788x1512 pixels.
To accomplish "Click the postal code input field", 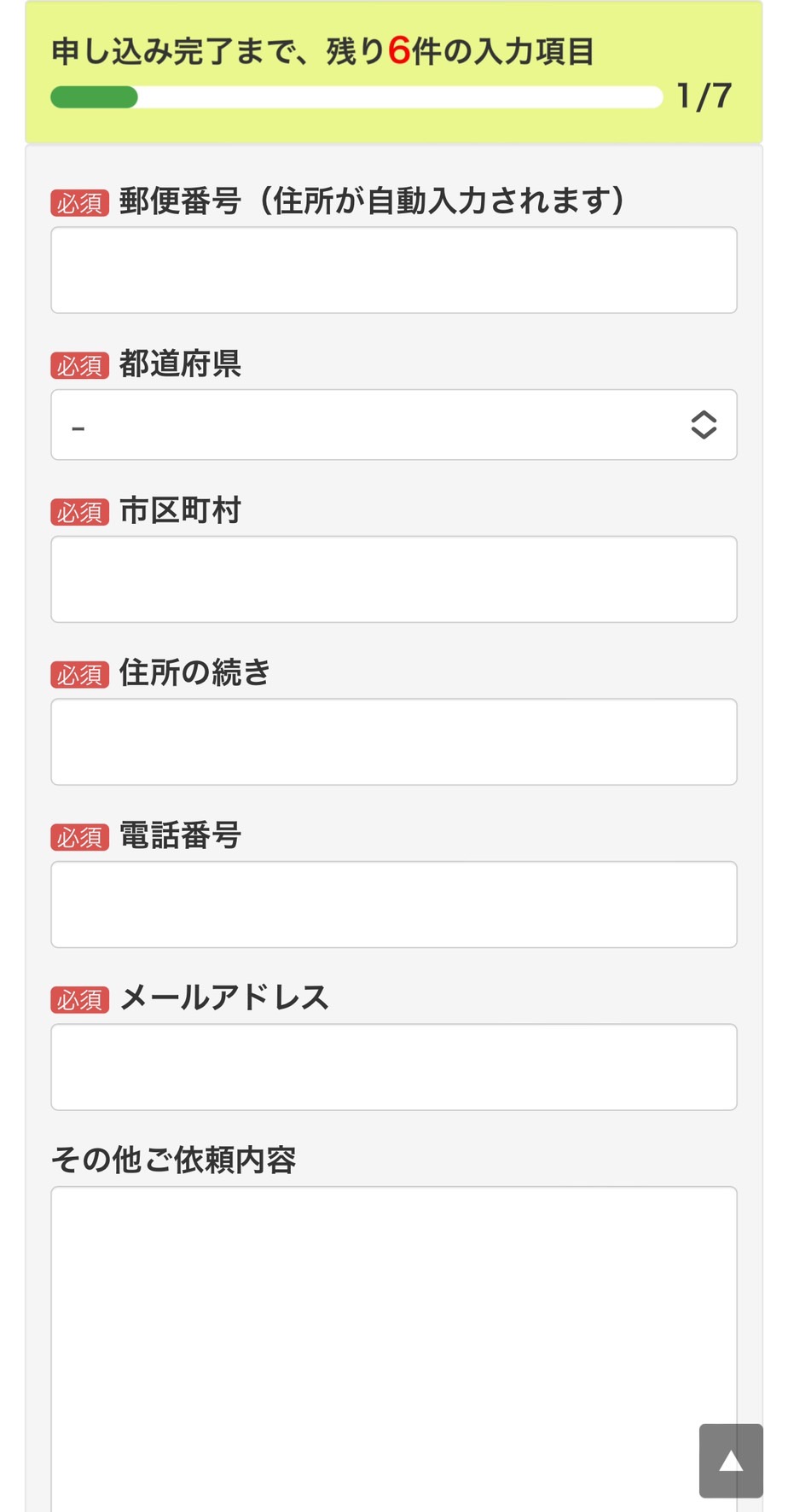I will 394,270.
